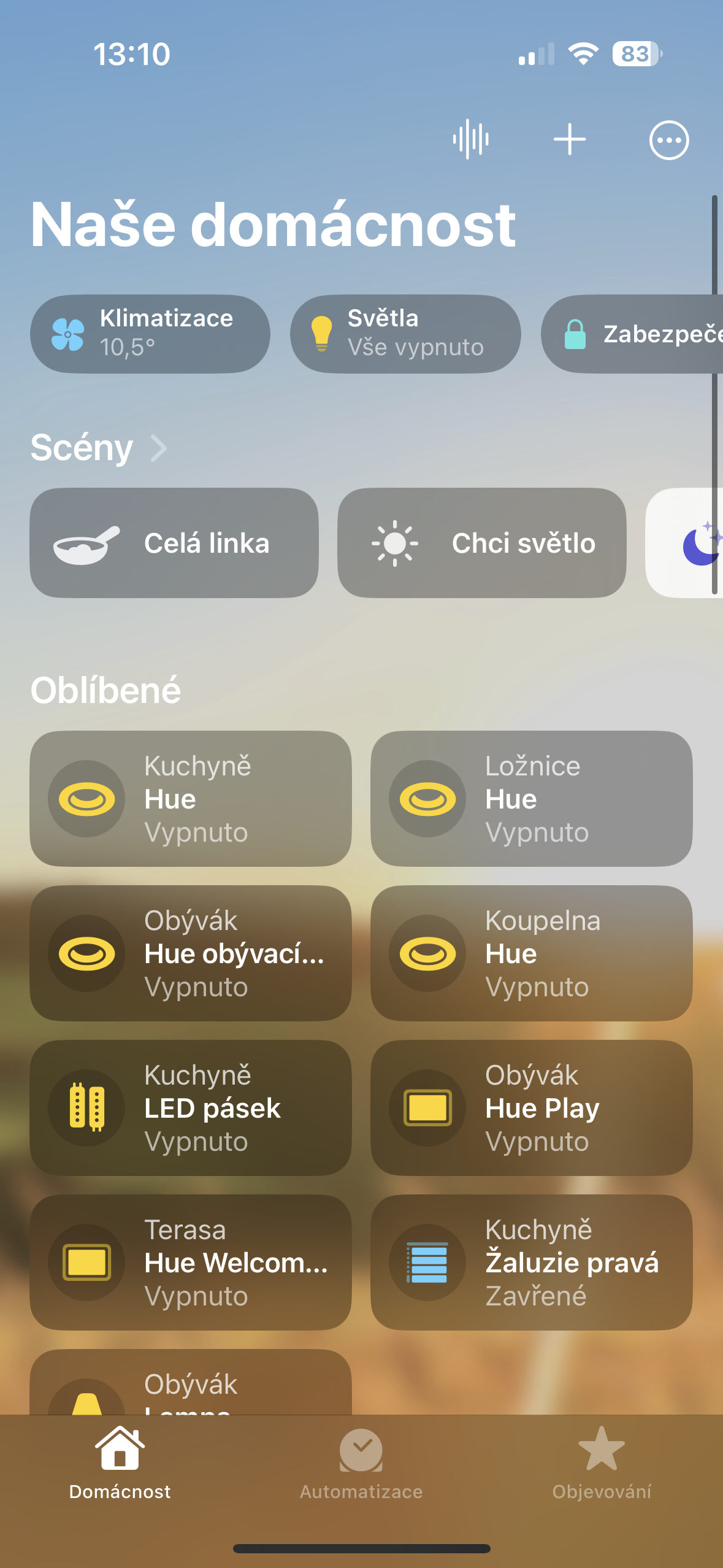The height and width of the screenshot is (1568, 723).
Task: Toggle the Obývák Hue Play tile
Action: click(x=428, y=1108)
